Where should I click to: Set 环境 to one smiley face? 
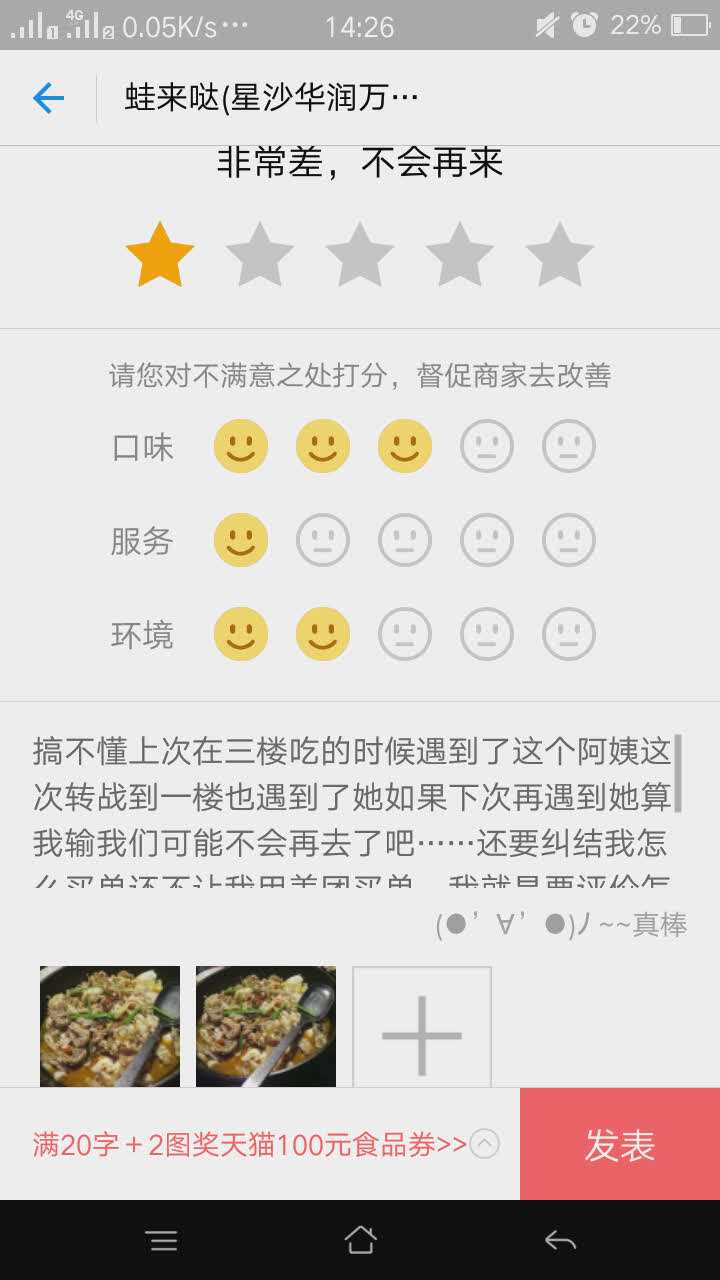[240, 634]
